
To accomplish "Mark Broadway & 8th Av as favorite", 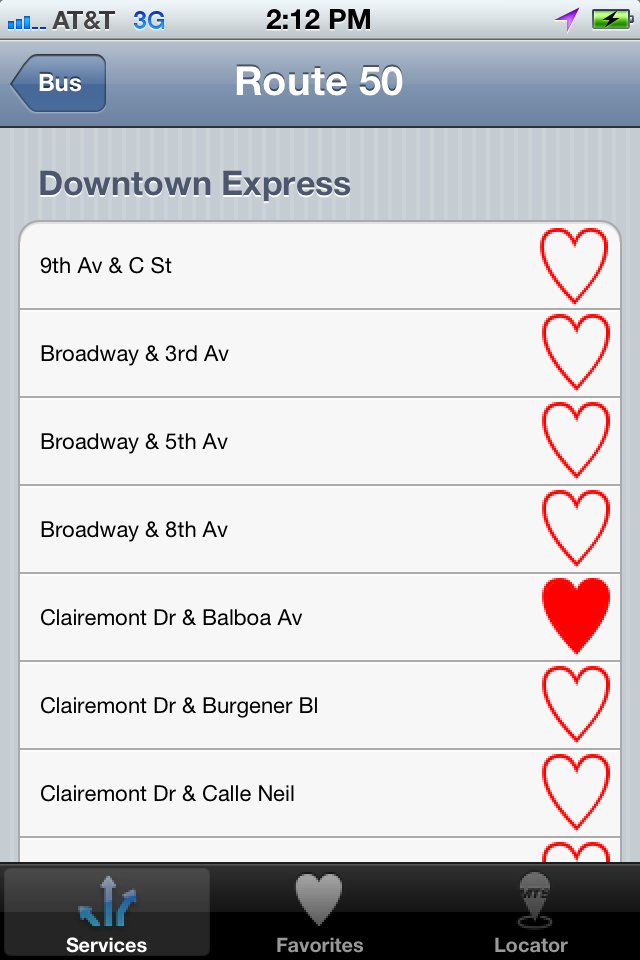I will [574, 529].
